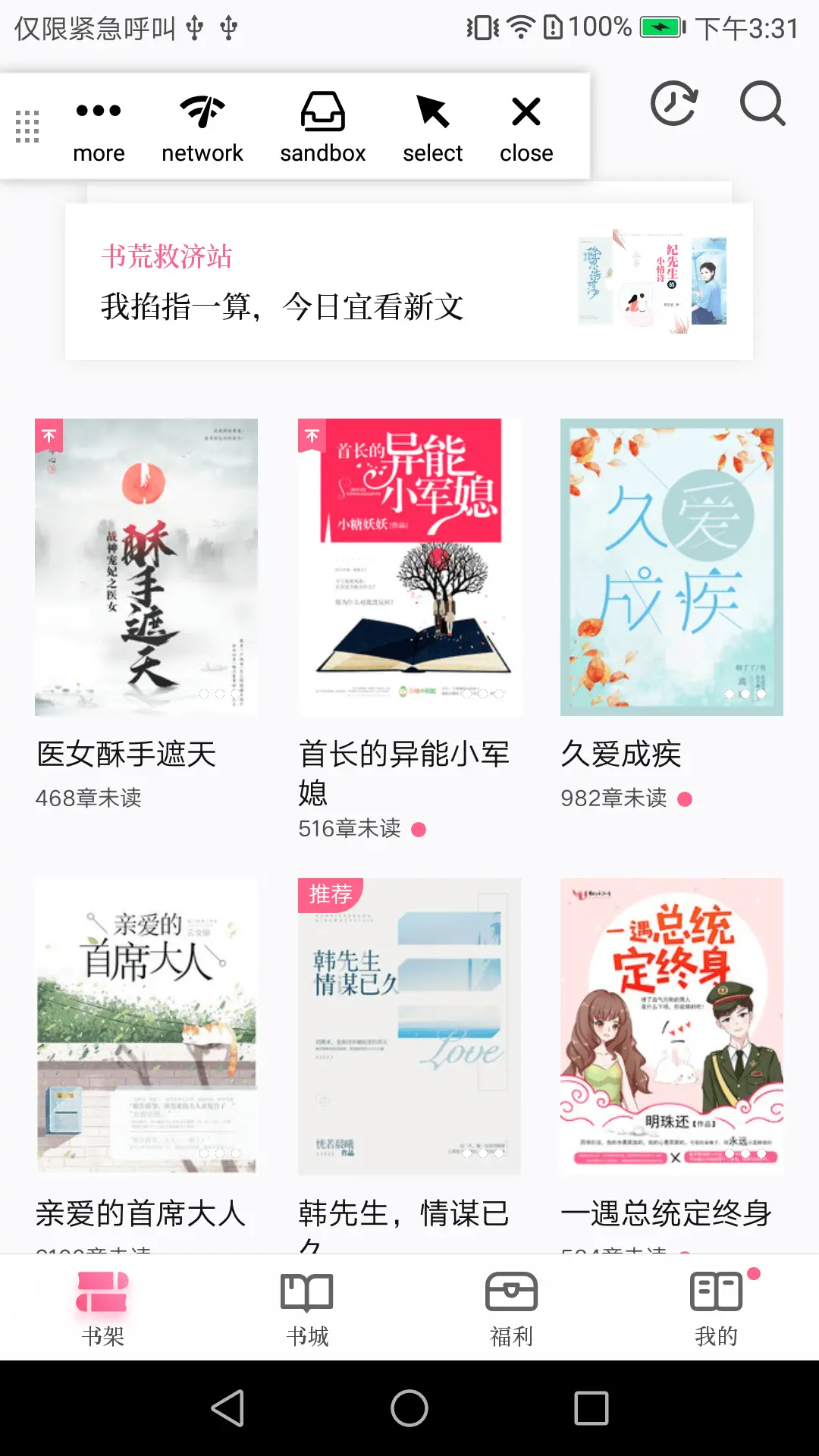Open the book 首长的异能小军媳
819x1456 pixels.
[x=409, y=566]
